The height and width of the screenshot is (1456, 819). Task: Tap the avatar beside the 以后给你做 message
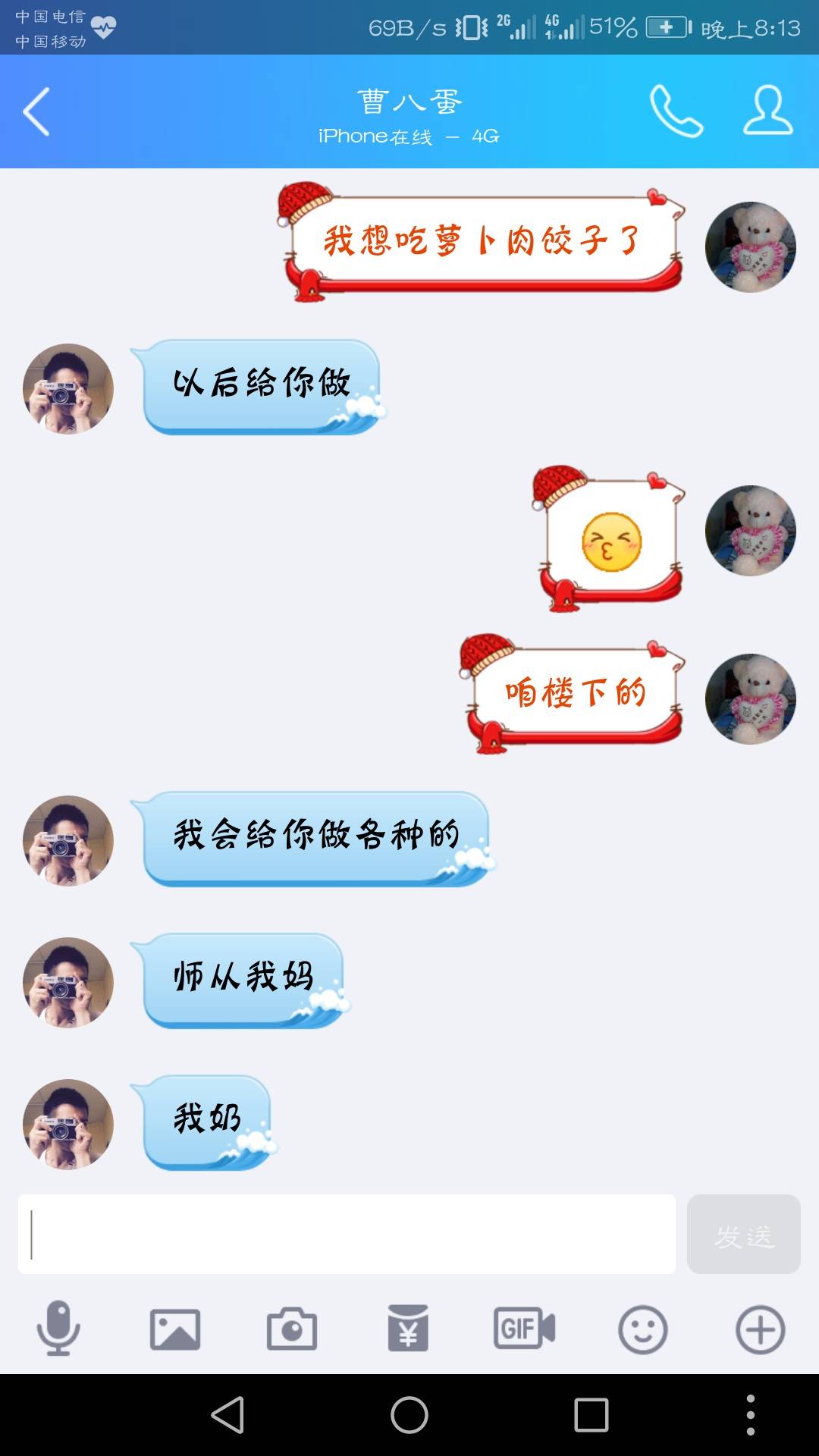(x=68, y=389)
